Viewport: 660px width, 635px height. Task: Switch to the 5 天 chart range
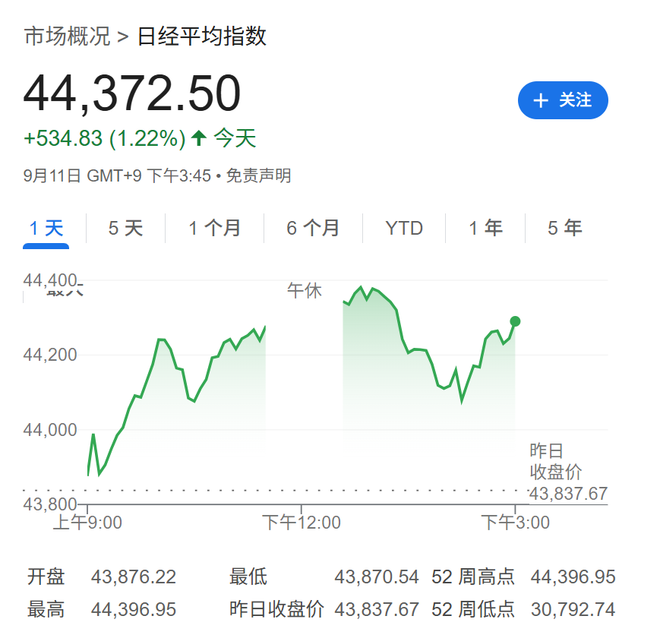pyautogui.click(x=125, y=228)
